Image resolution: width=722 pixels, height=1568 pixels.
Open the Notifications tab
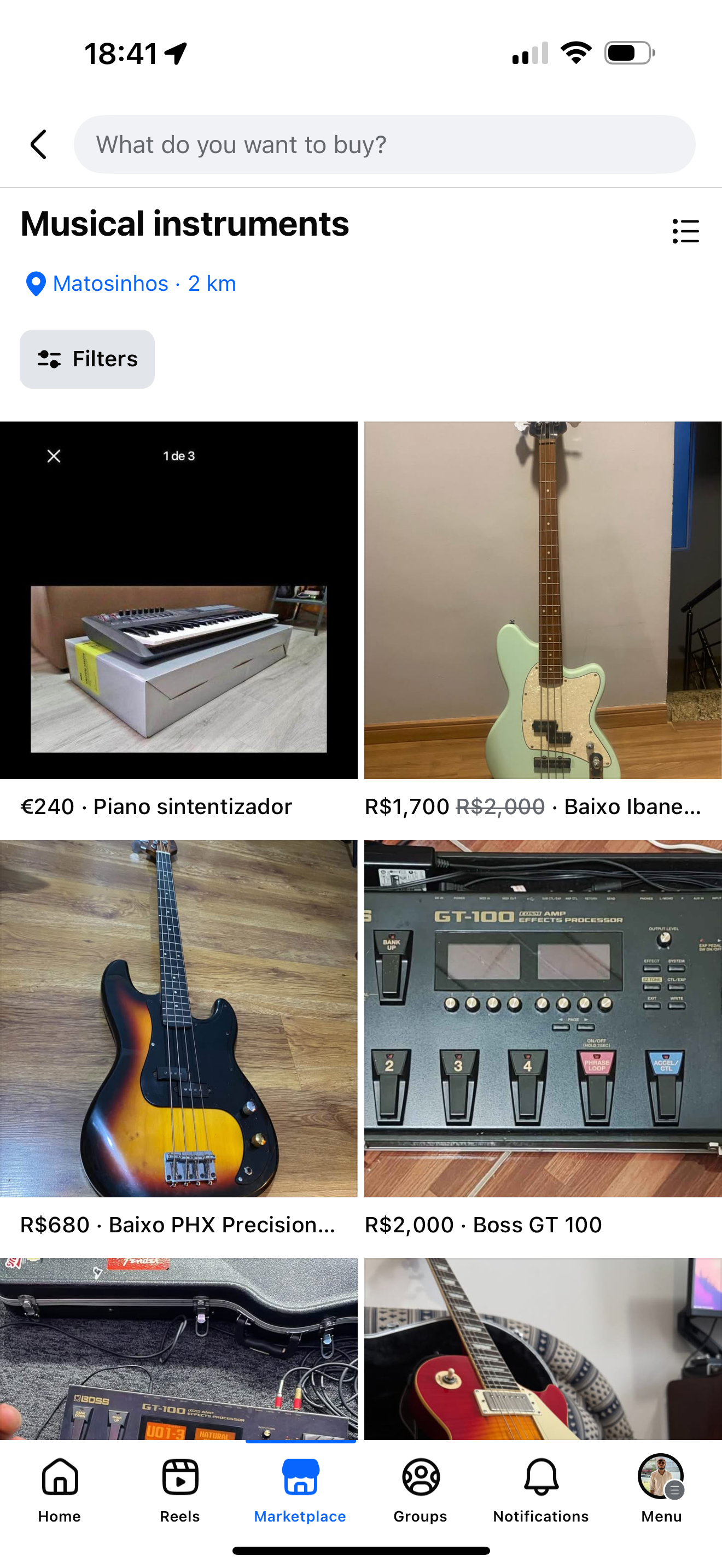tap(540, 1489)
